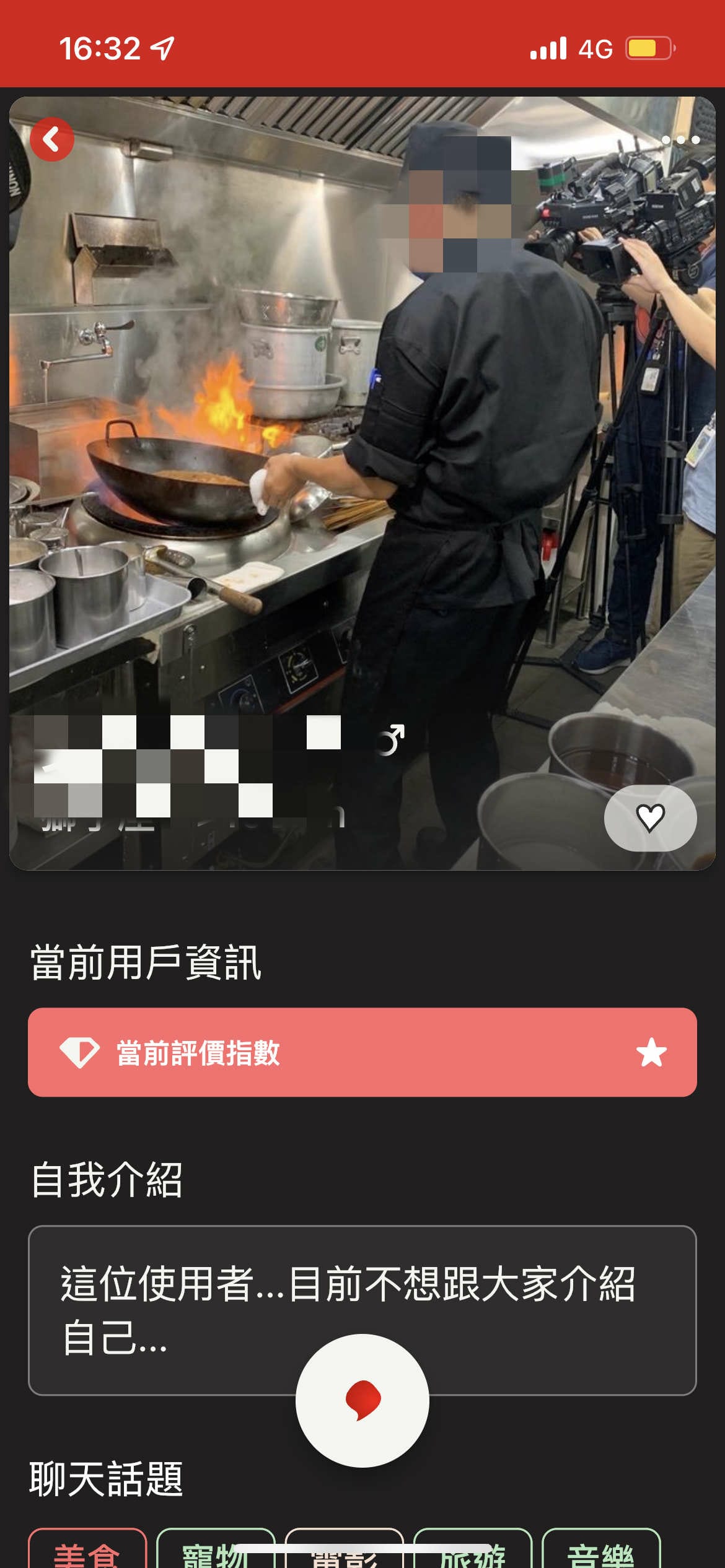Like this profile with the heart button
725x1568 pixels.
click(x=650, y=818)
